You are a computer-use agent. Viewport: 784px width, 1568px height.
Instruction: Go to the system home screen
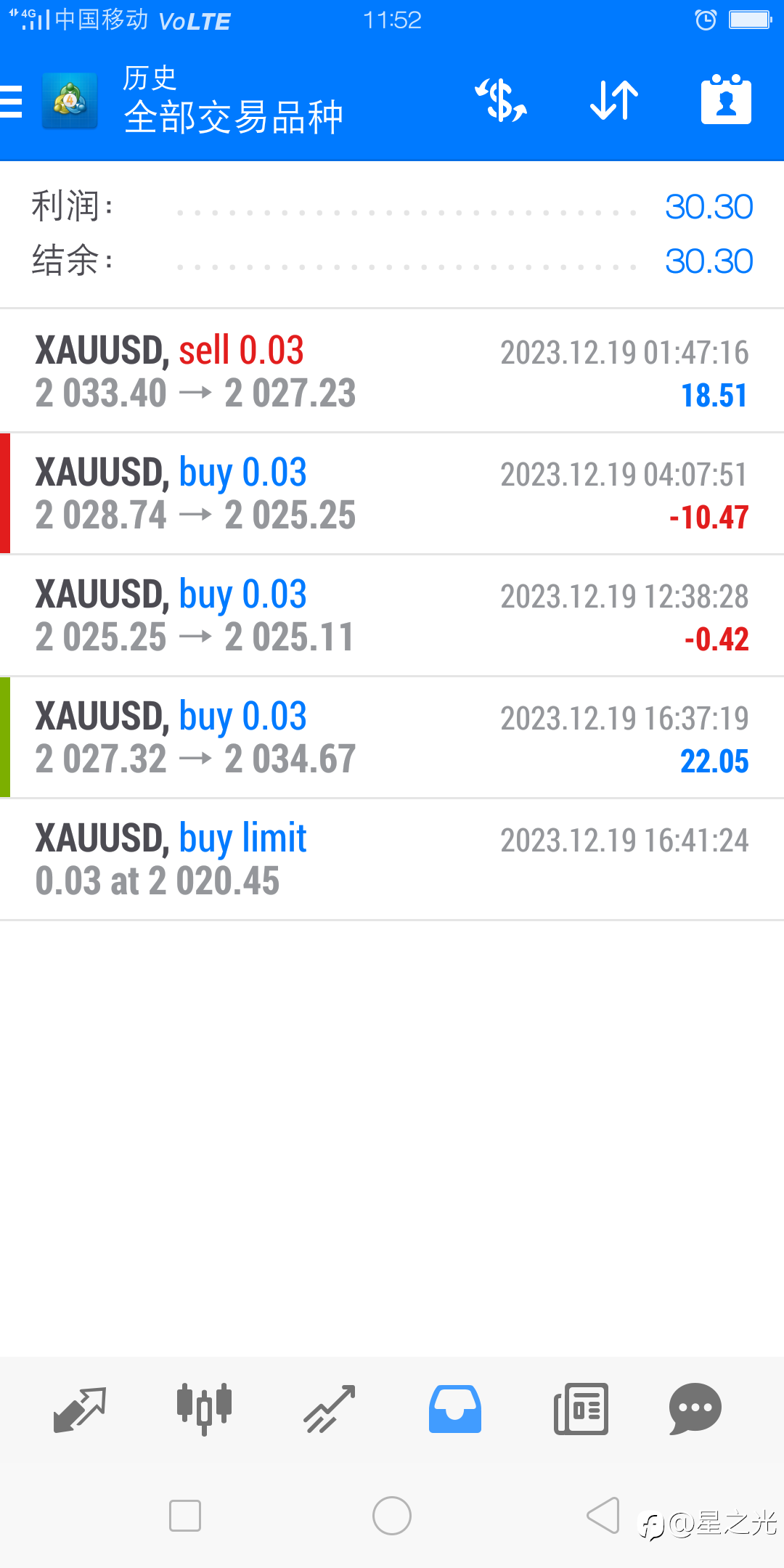click(392, 1516)
